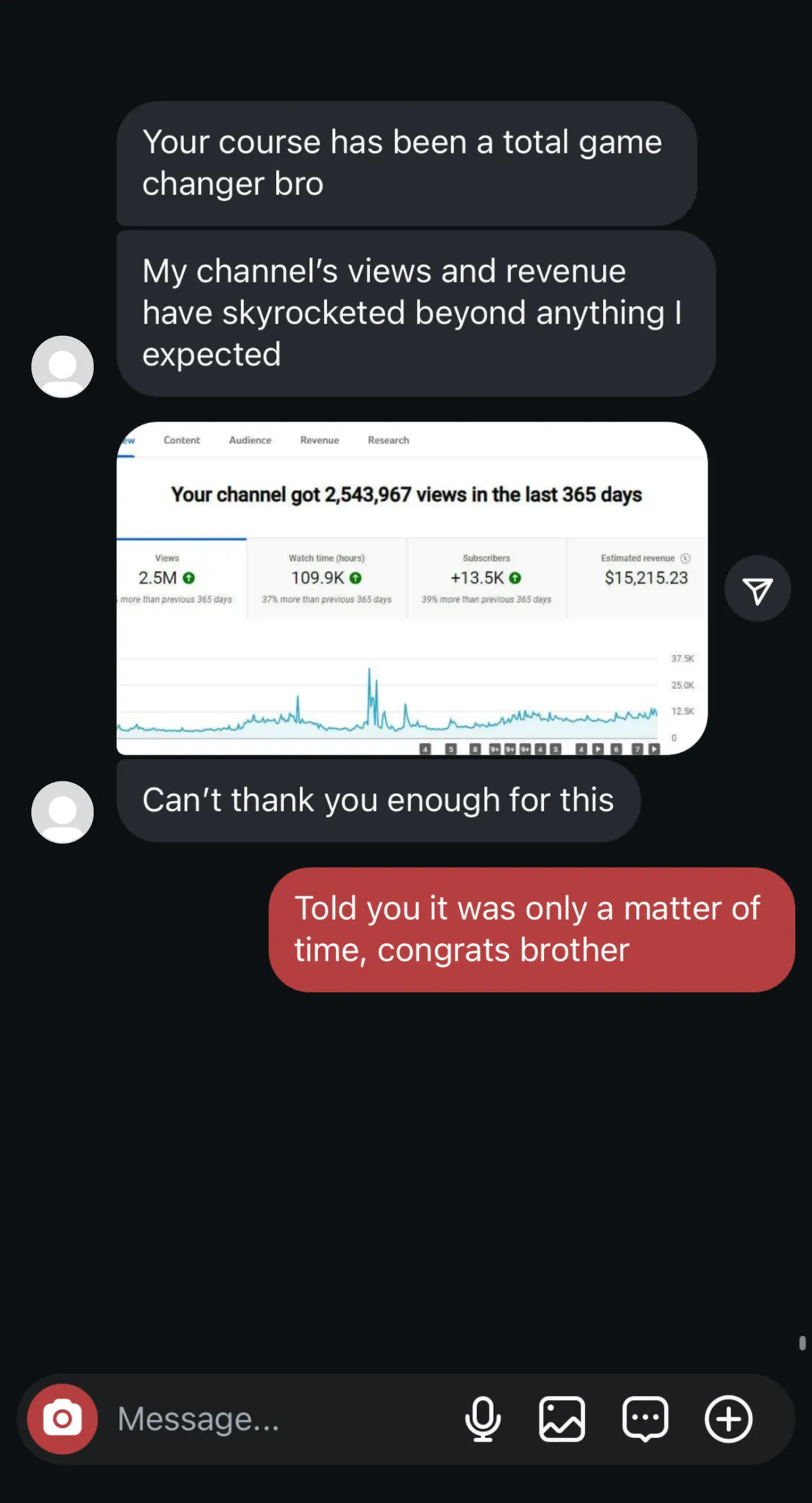The width and height of the screenshot is (812, 1503).
Task: Open the camera from the message bar
Action: tap(62, 1418)
